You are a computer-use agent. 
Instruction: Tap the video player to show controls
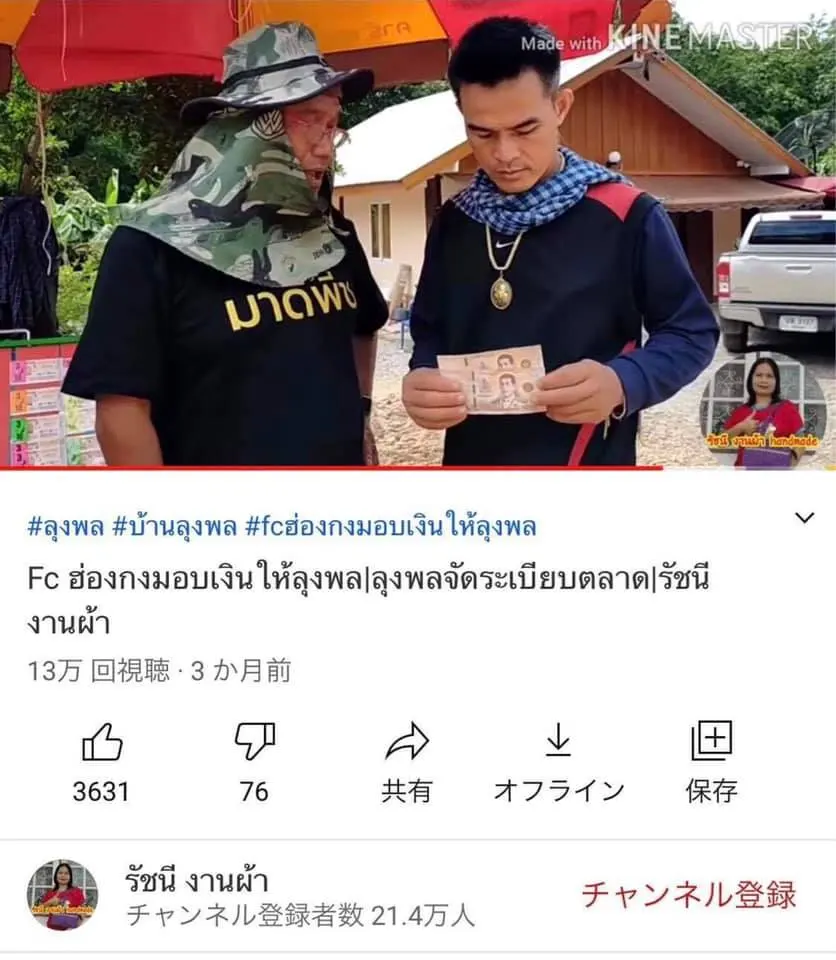click(x=418, y=235)
